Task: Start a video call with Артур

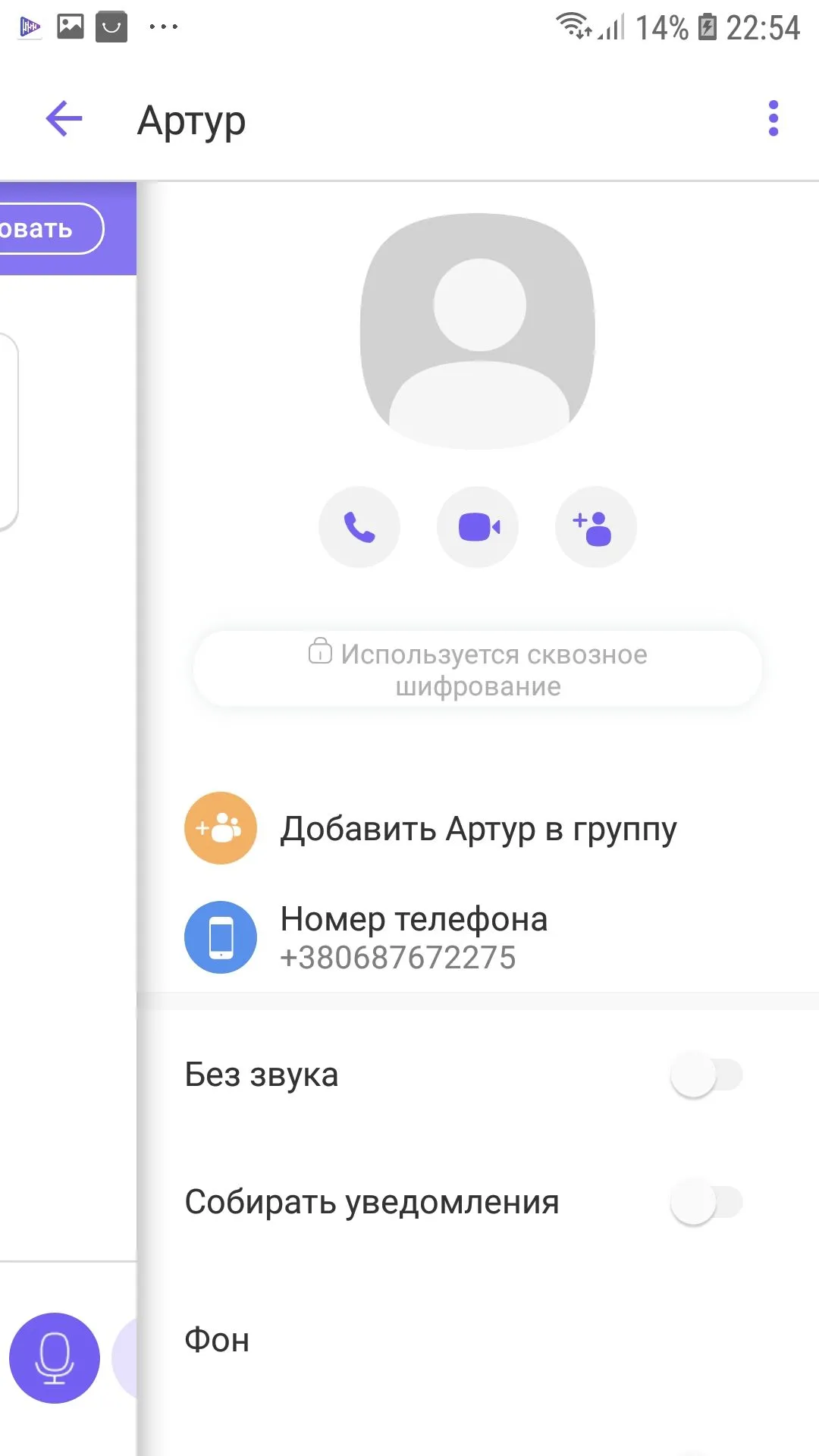Action: (478, 527)
